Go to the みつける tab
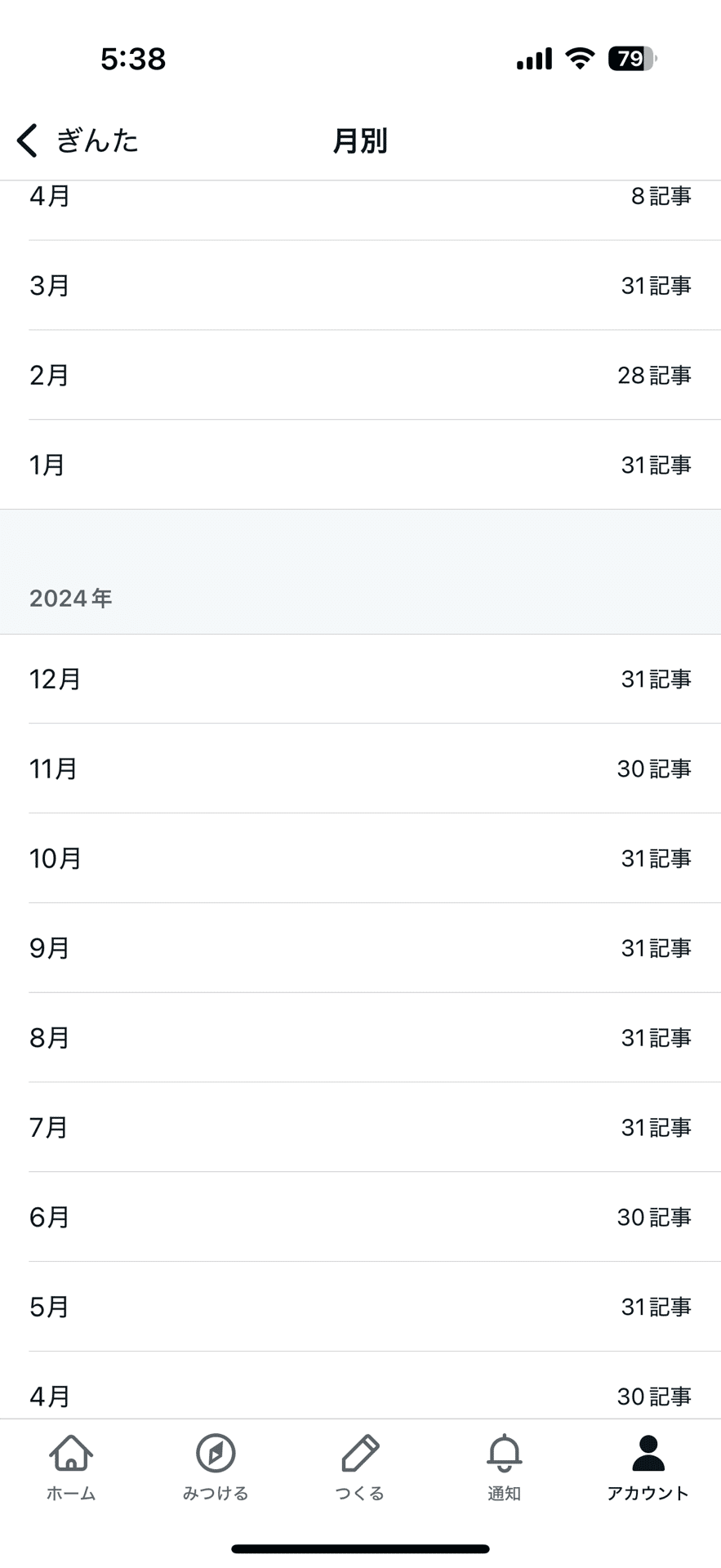This screenshot has width=721, height=1568. [x=216, y=1468]
